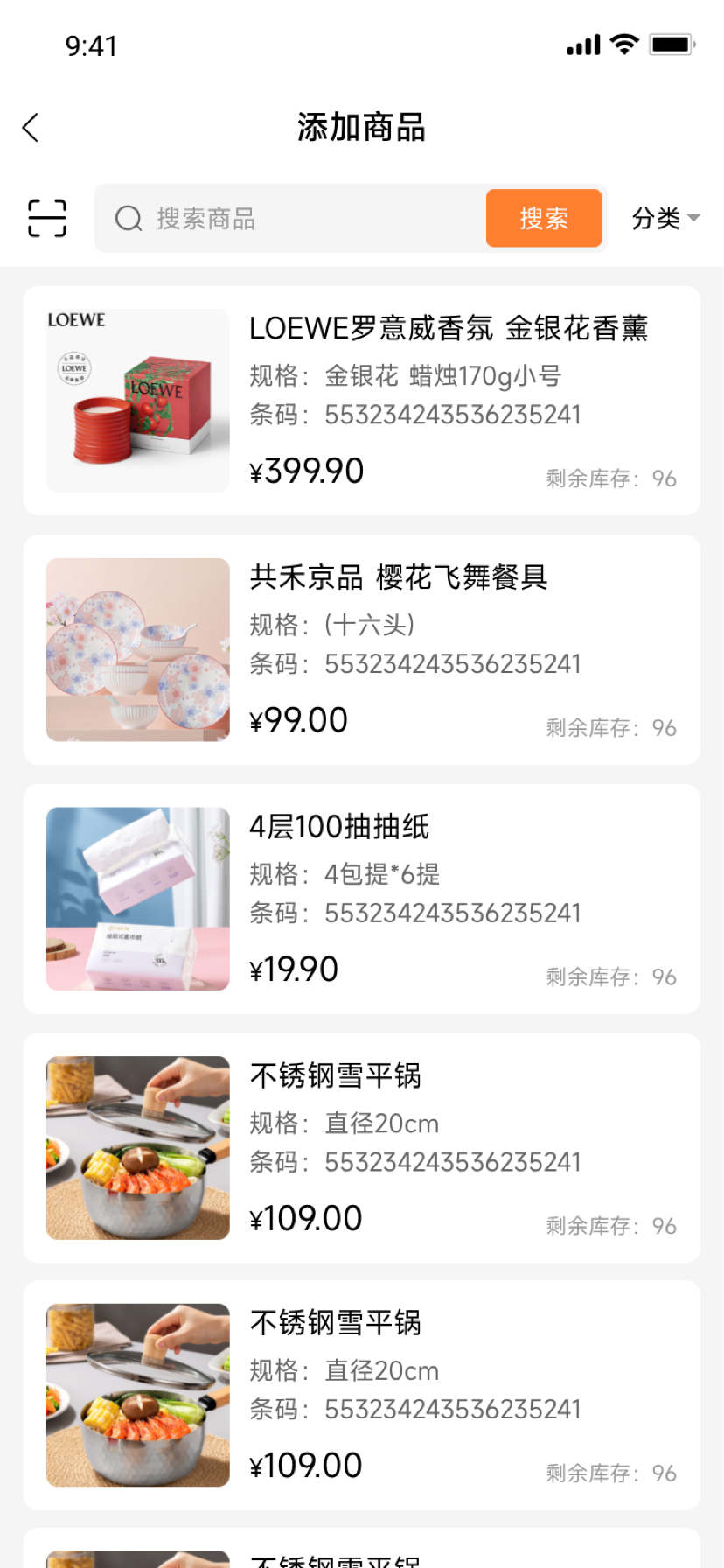The image size is (724, 1568).
Task: Click the barcode scanner icon
Action: point(46,218)
